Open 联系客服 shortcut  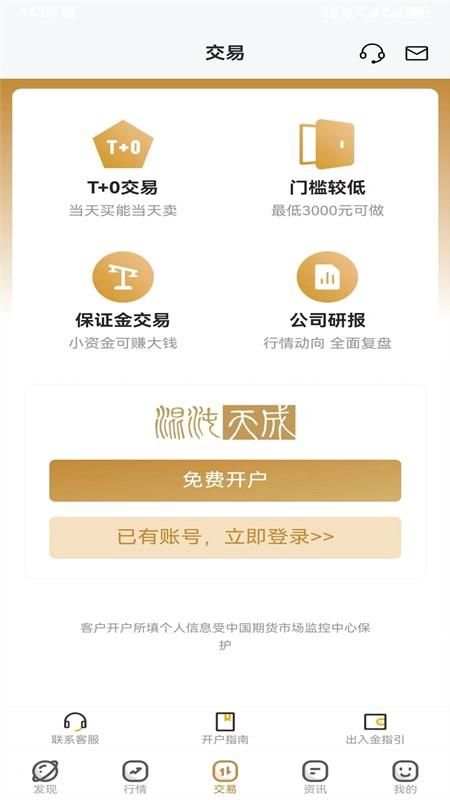click(x=75, y=728)
